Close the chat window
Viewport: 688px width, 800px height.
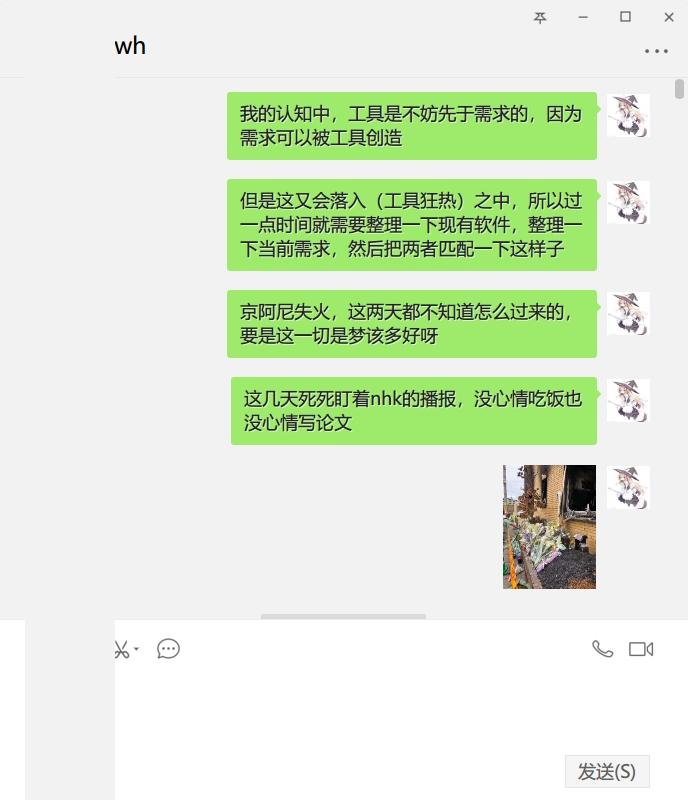pyautogui.click(x=668, y=17)
